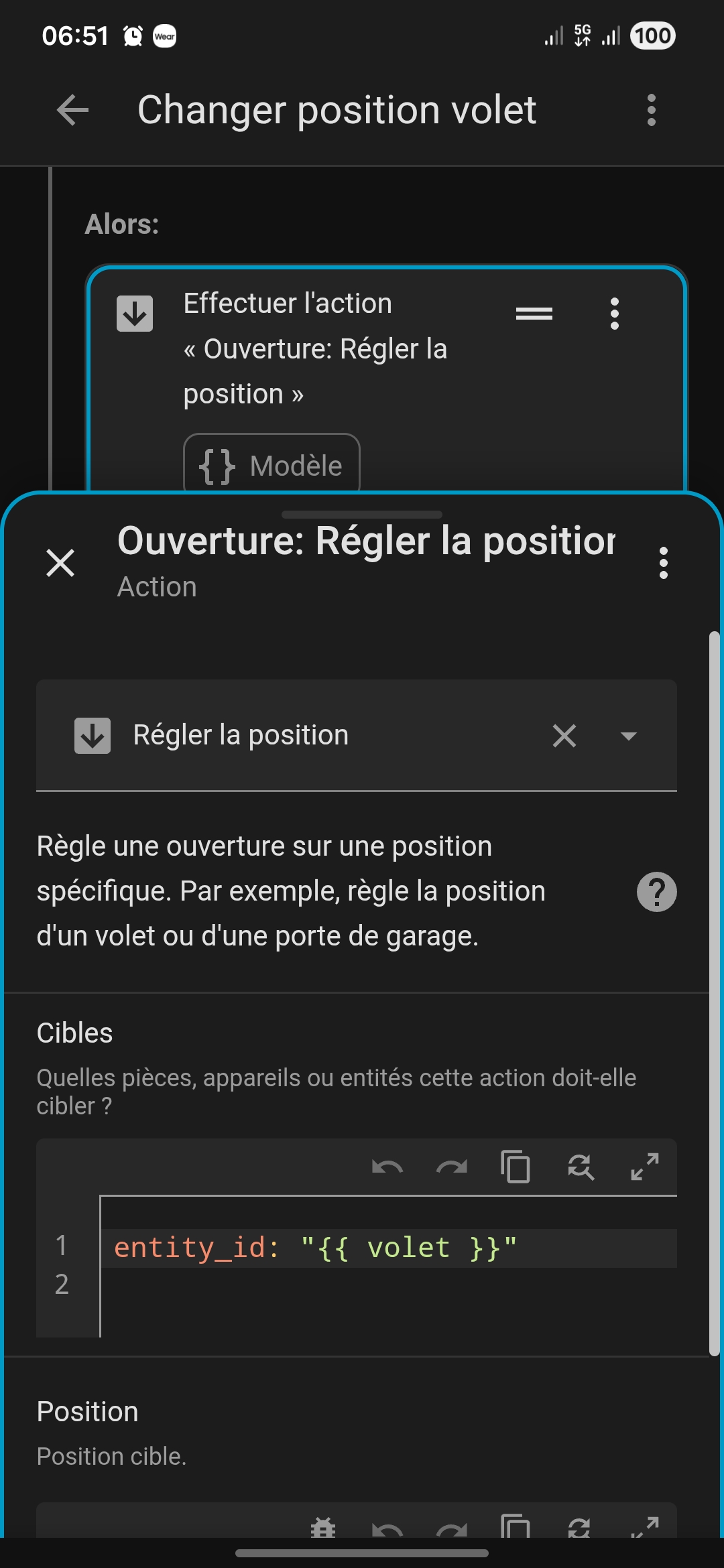The image size is (724, 1568).
Task: Open the bottom sheet's overflow menu
Action: [663, 563]
